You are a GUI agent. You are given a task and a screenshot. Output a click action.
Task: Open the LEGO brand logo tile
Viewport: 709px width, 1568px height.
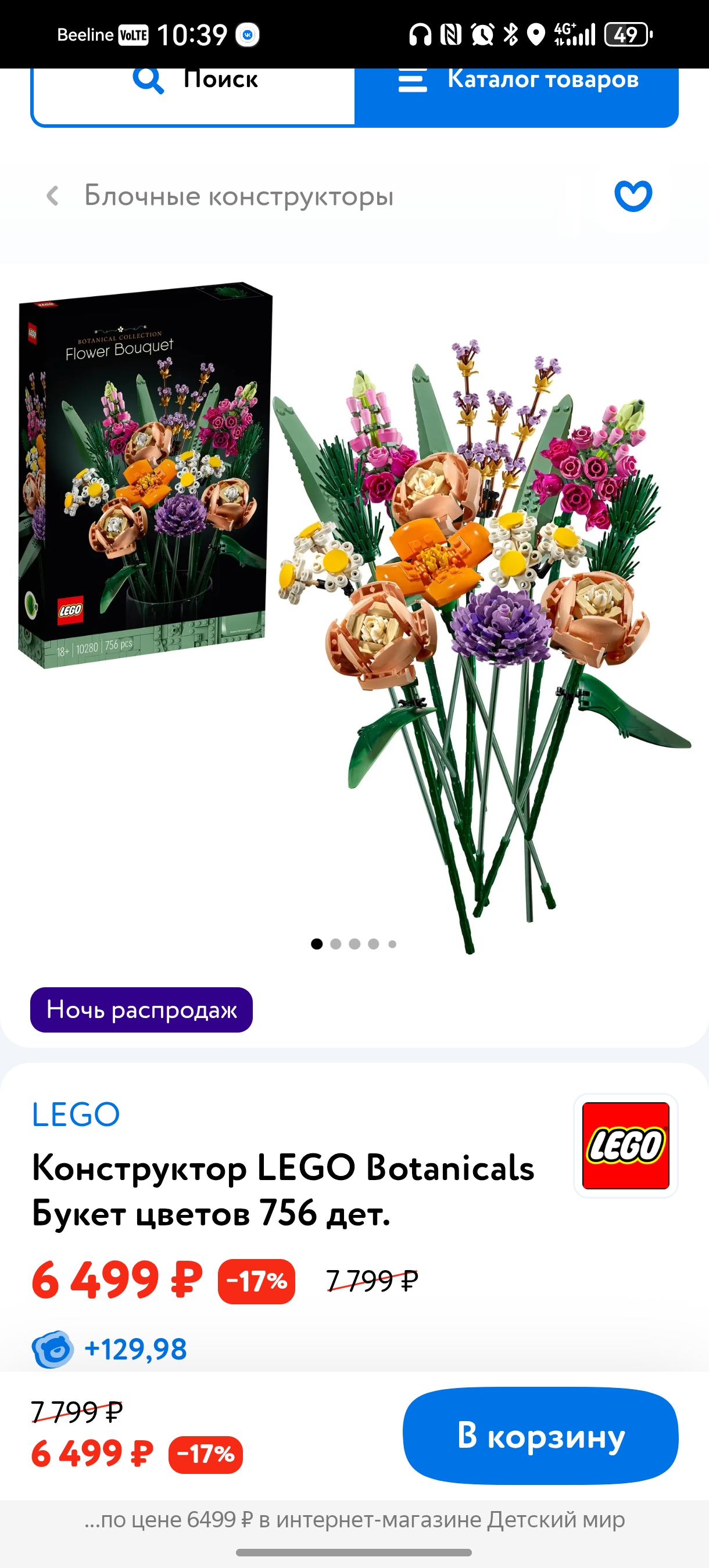coord(625,1146)
